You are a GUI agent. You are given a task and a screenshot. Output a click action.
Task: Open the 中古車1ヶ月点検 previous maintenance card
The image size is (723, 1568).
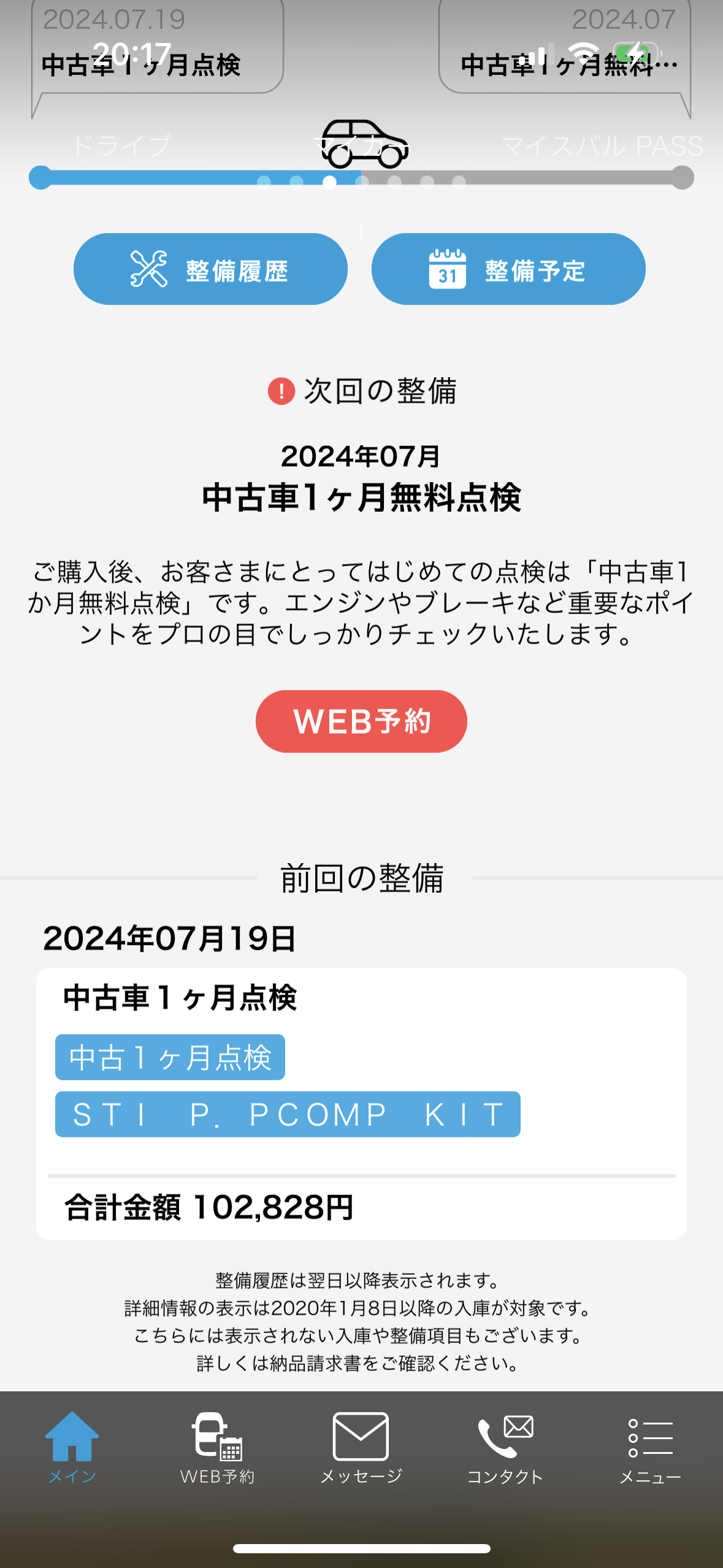(x=361, y=1104)
